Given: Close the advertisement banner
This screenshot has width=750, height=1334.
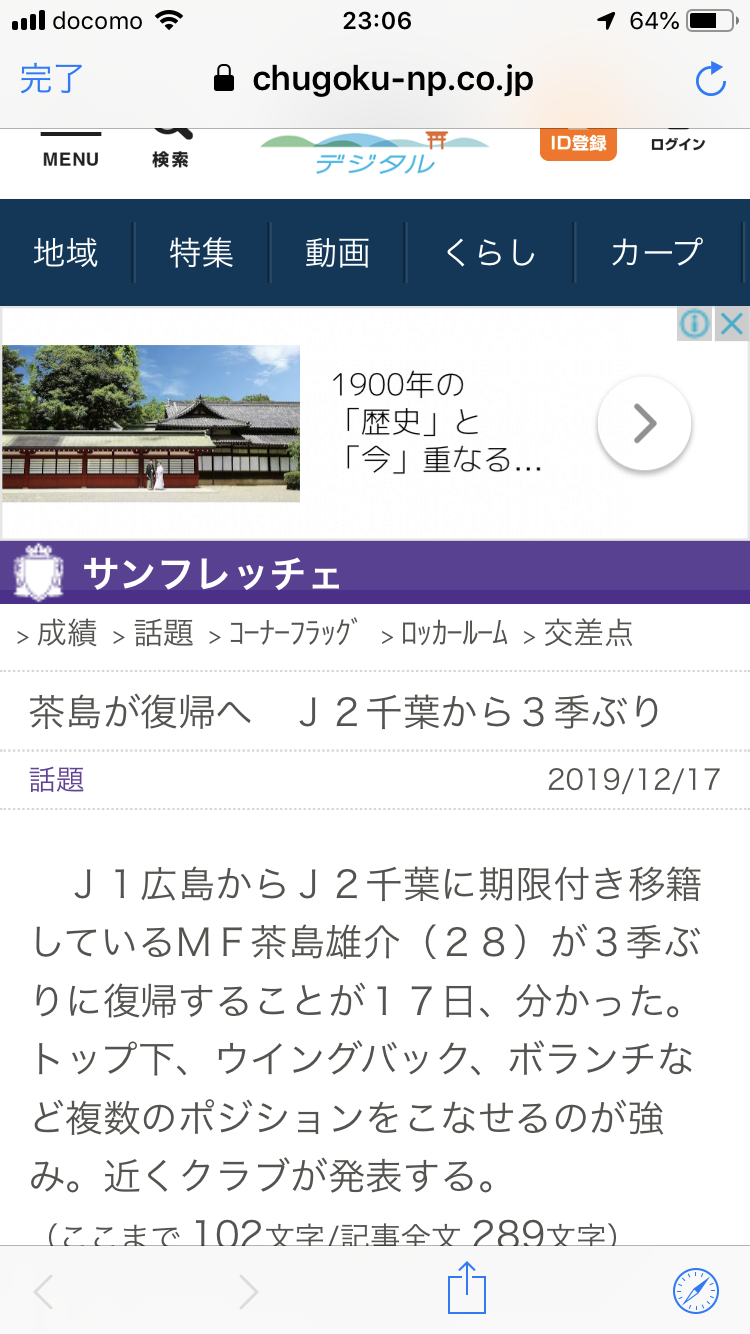Looking at the screenshot, I should (733, 323).
